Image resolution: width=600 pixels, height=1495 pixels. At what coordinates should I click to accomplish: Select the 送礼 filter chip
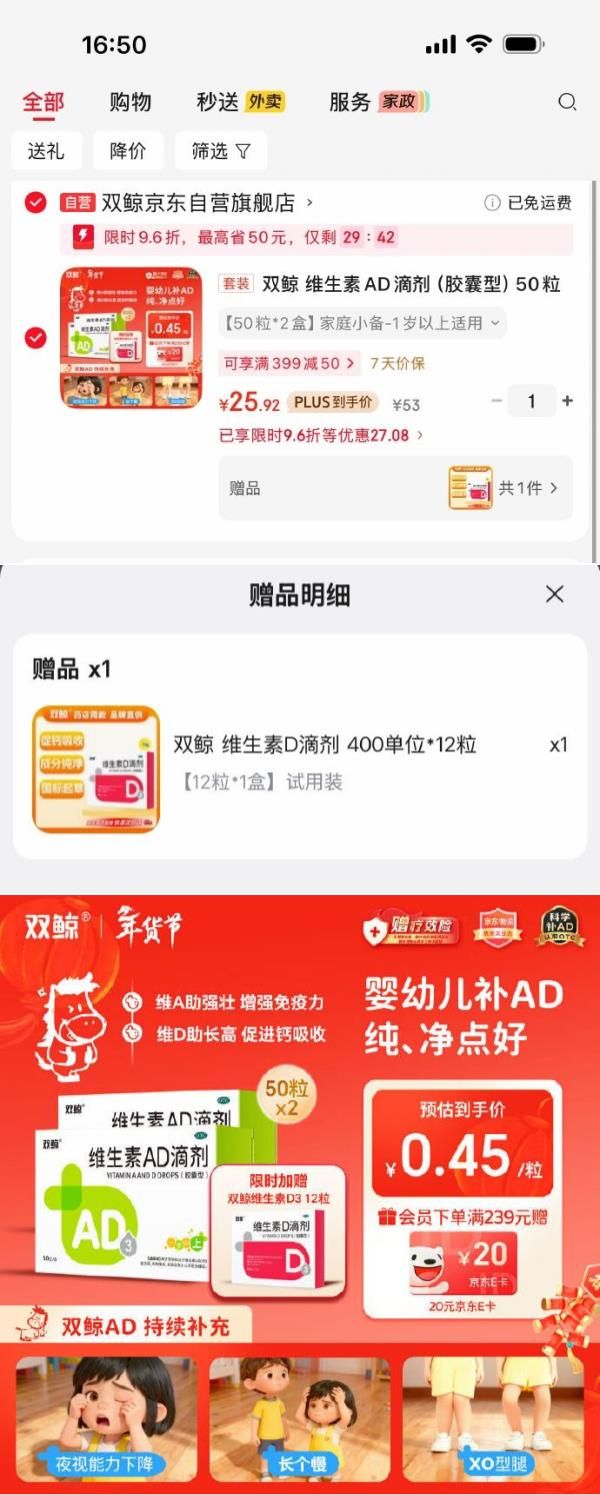[46, 151]
